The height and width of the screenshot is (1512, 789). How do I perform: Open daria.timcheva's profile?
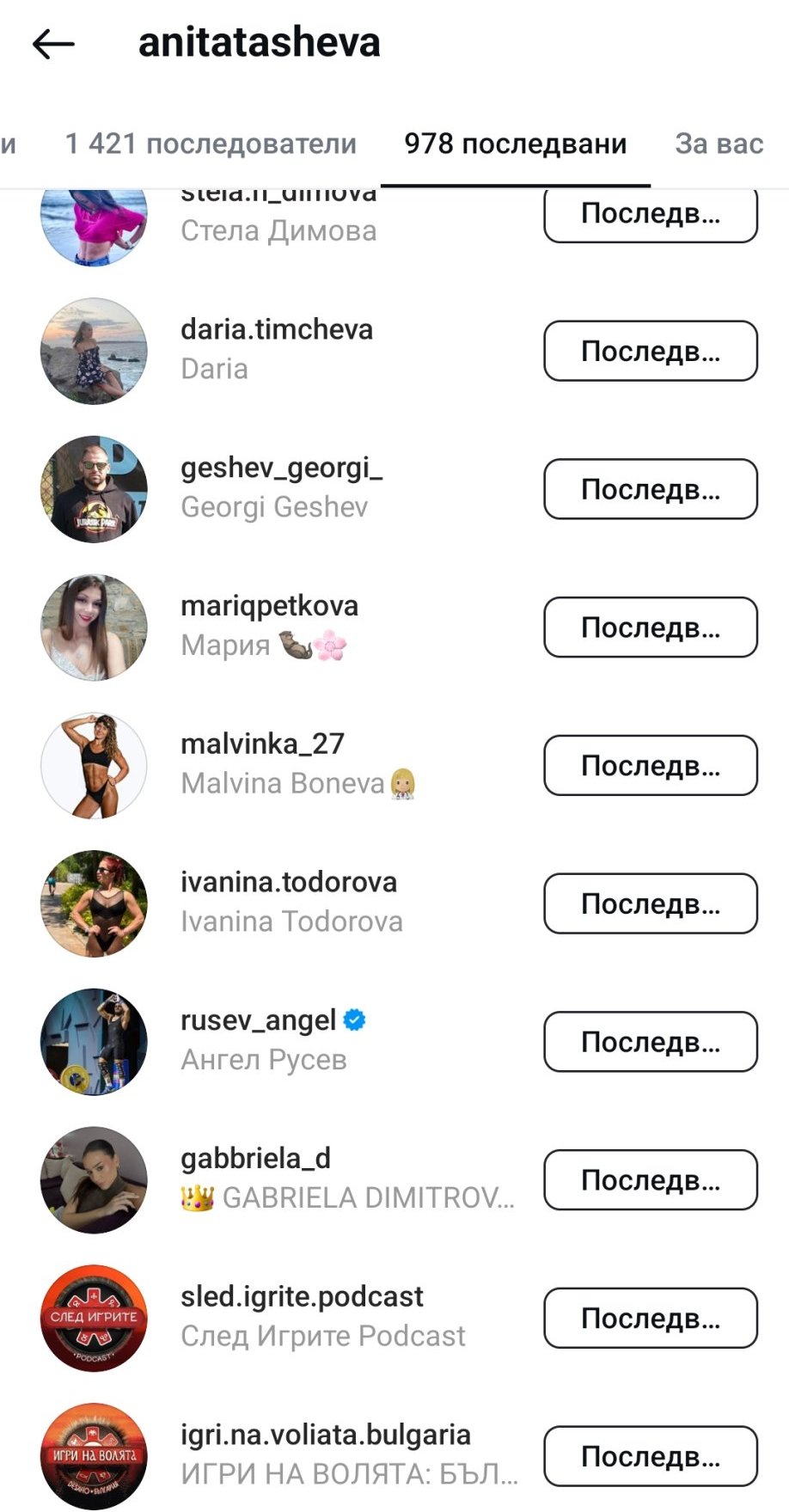(x=276, y=330)
